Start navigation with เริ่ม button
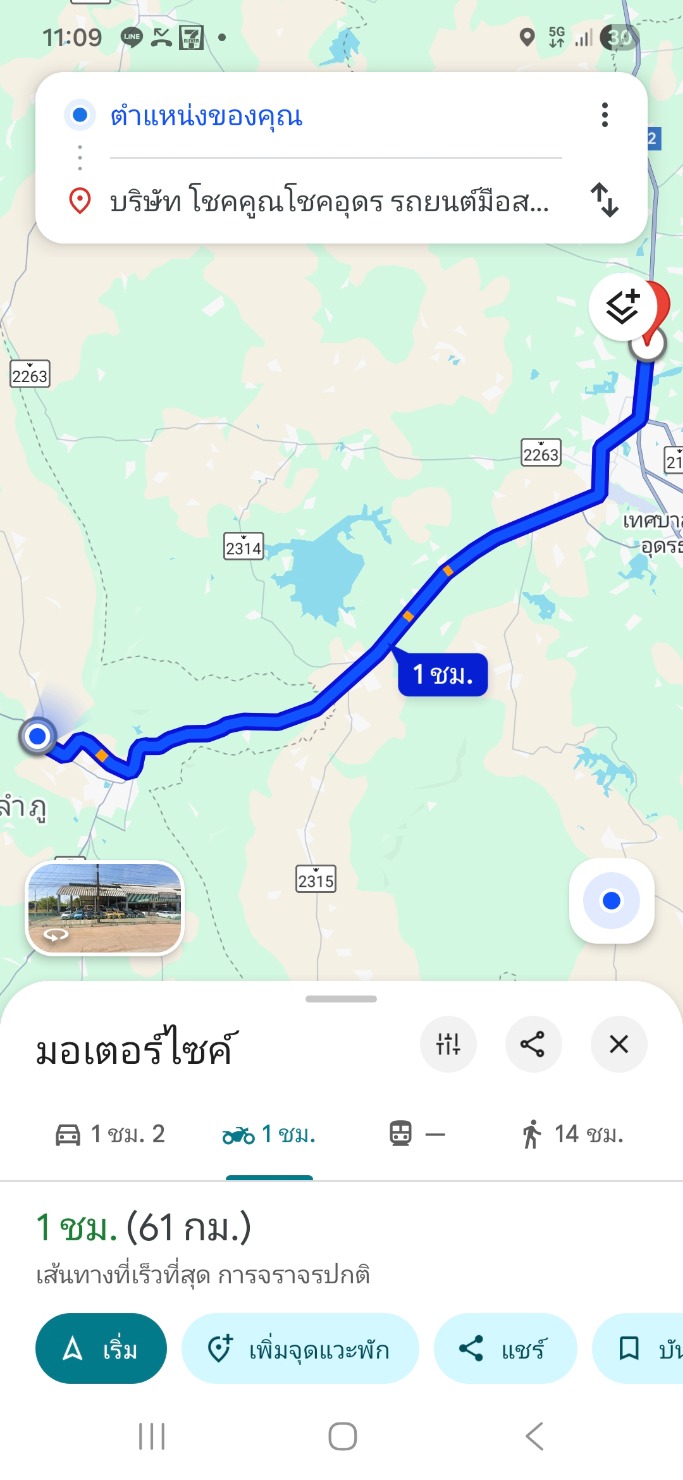683x1480 pixels. [101, 1349]
